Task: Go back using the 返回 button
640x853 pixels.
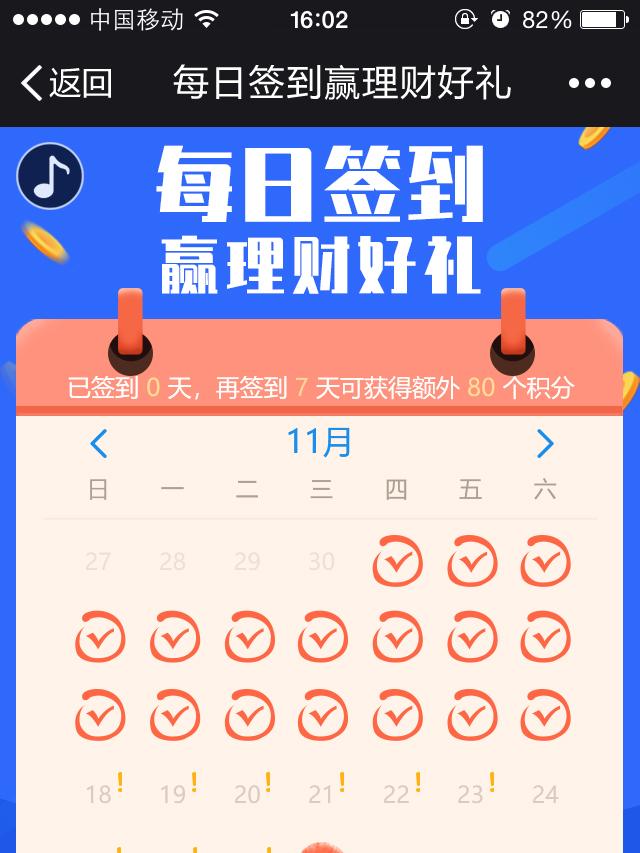Action: click(x=66, y=83)
